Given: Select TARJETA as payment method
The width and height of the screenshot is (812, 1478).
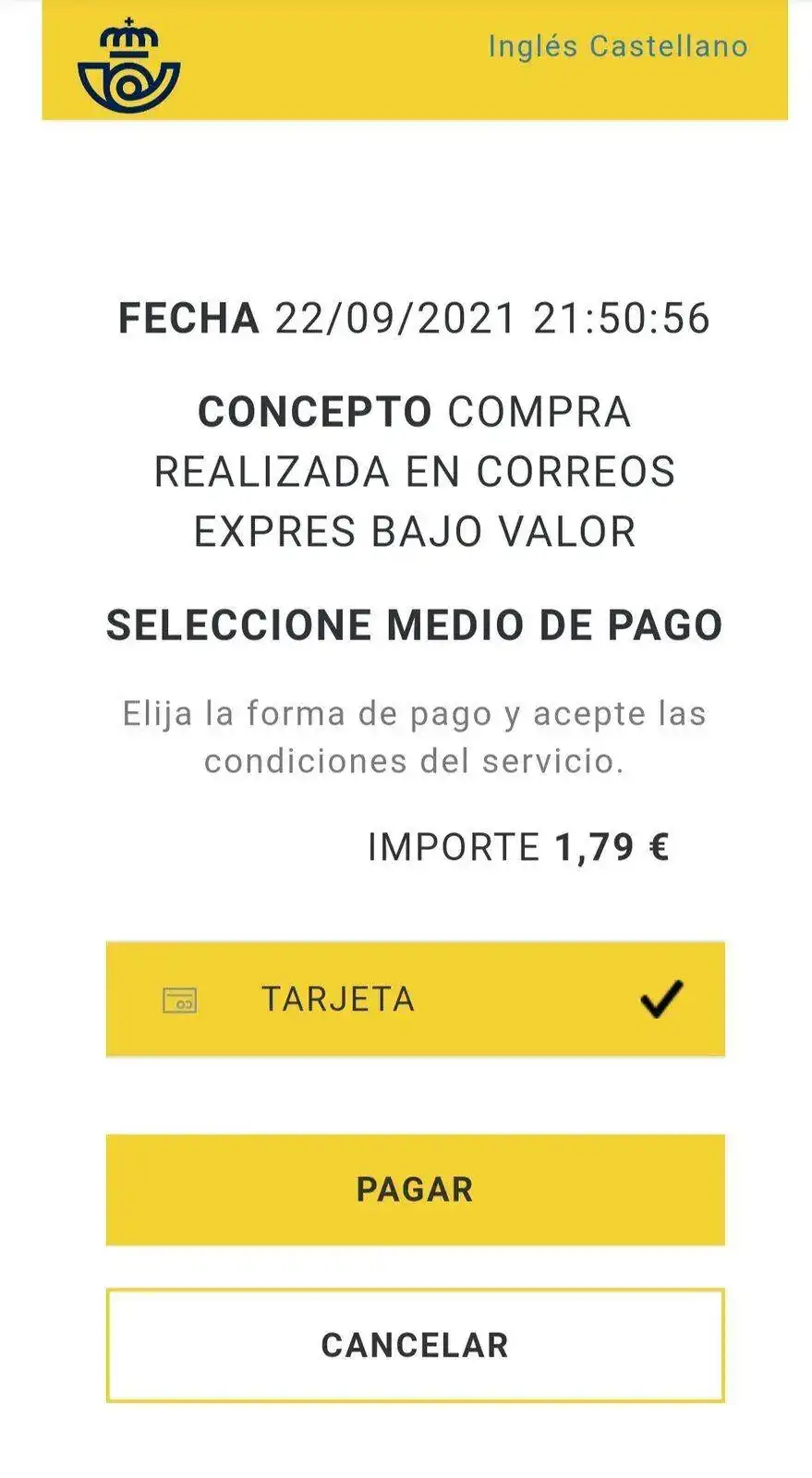Looking at the screenshot, I should 415,999.
